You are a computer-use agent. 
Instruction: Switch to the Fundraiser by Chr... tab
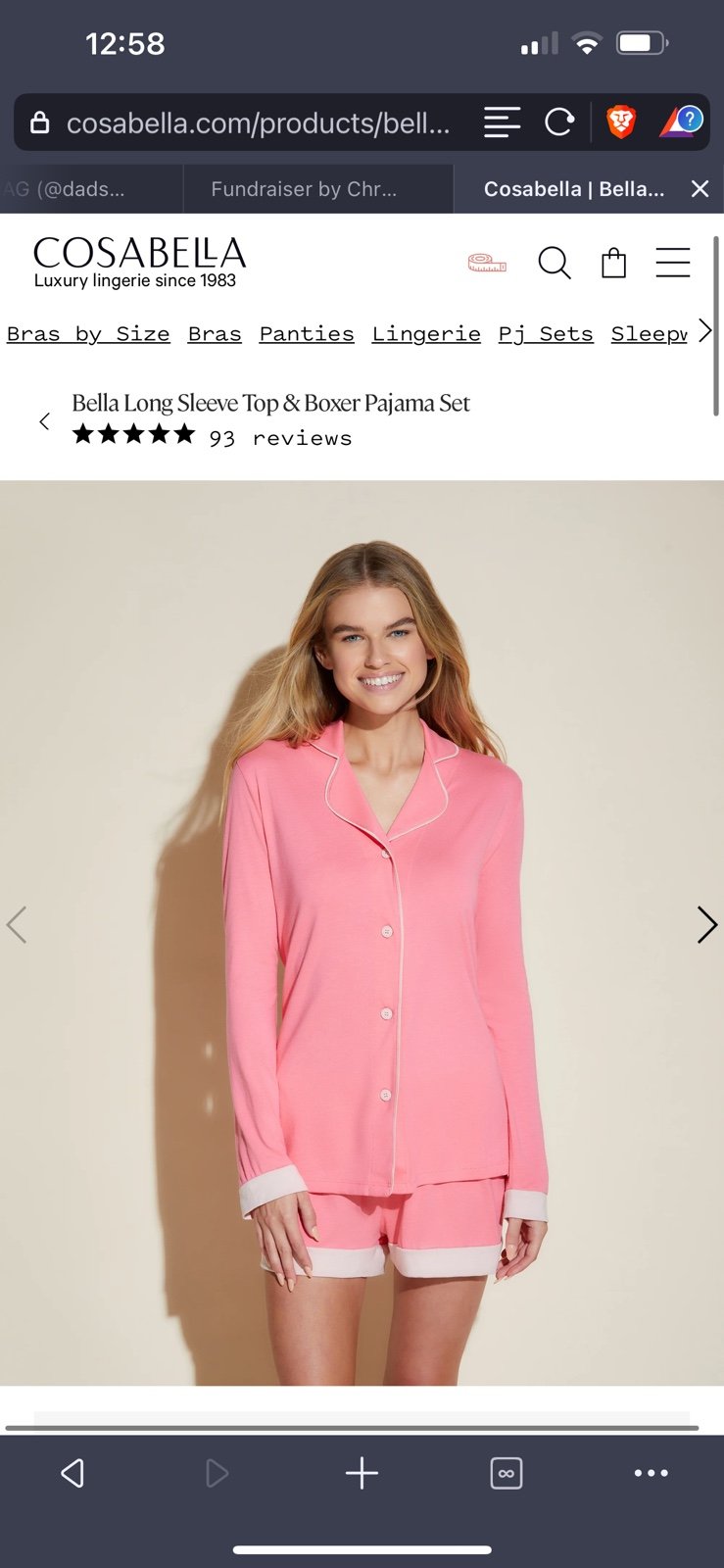coord(305,189)
